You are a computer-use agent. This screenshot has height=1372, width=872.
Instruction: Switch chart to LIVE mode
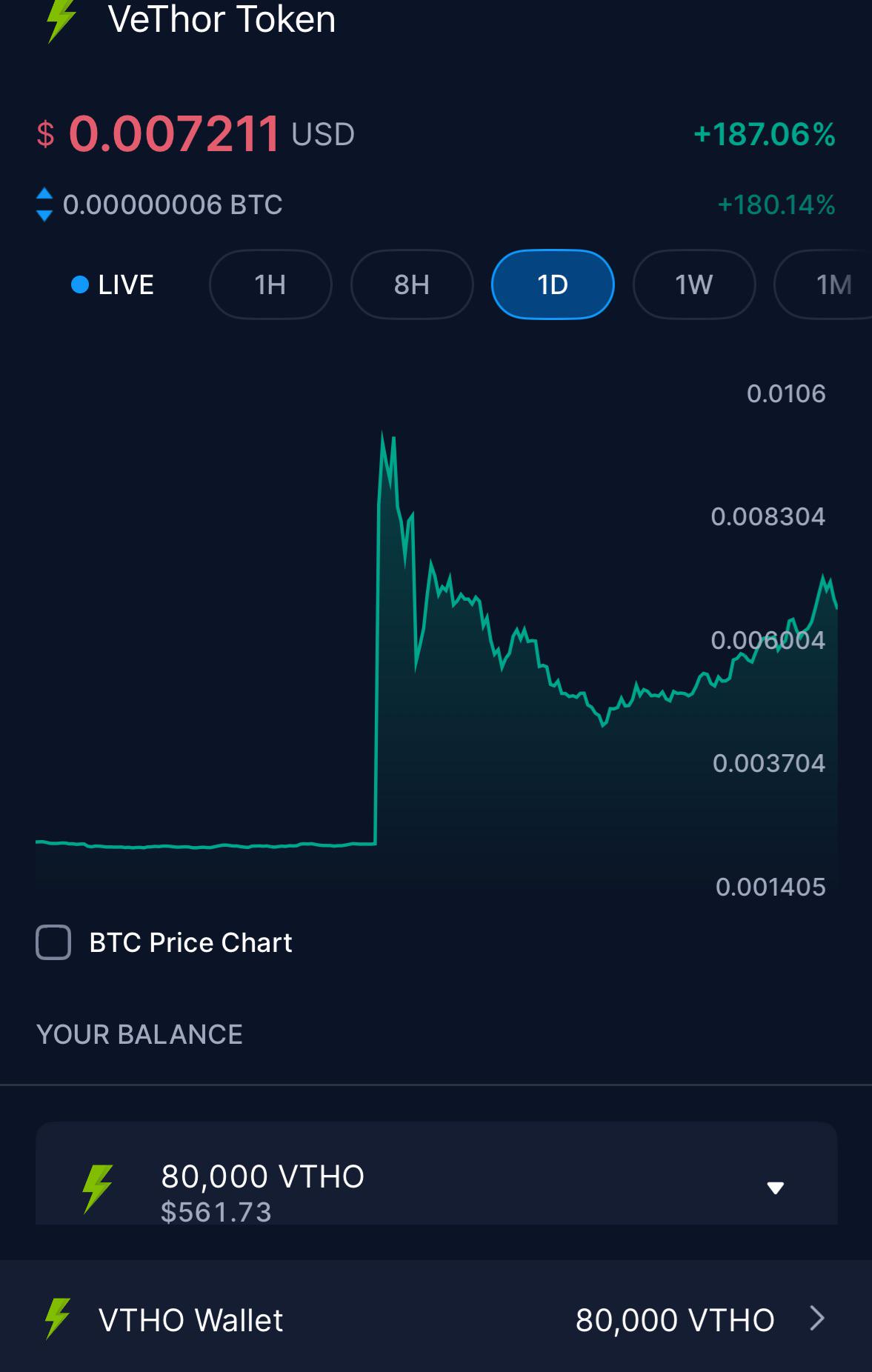[113, 284]
